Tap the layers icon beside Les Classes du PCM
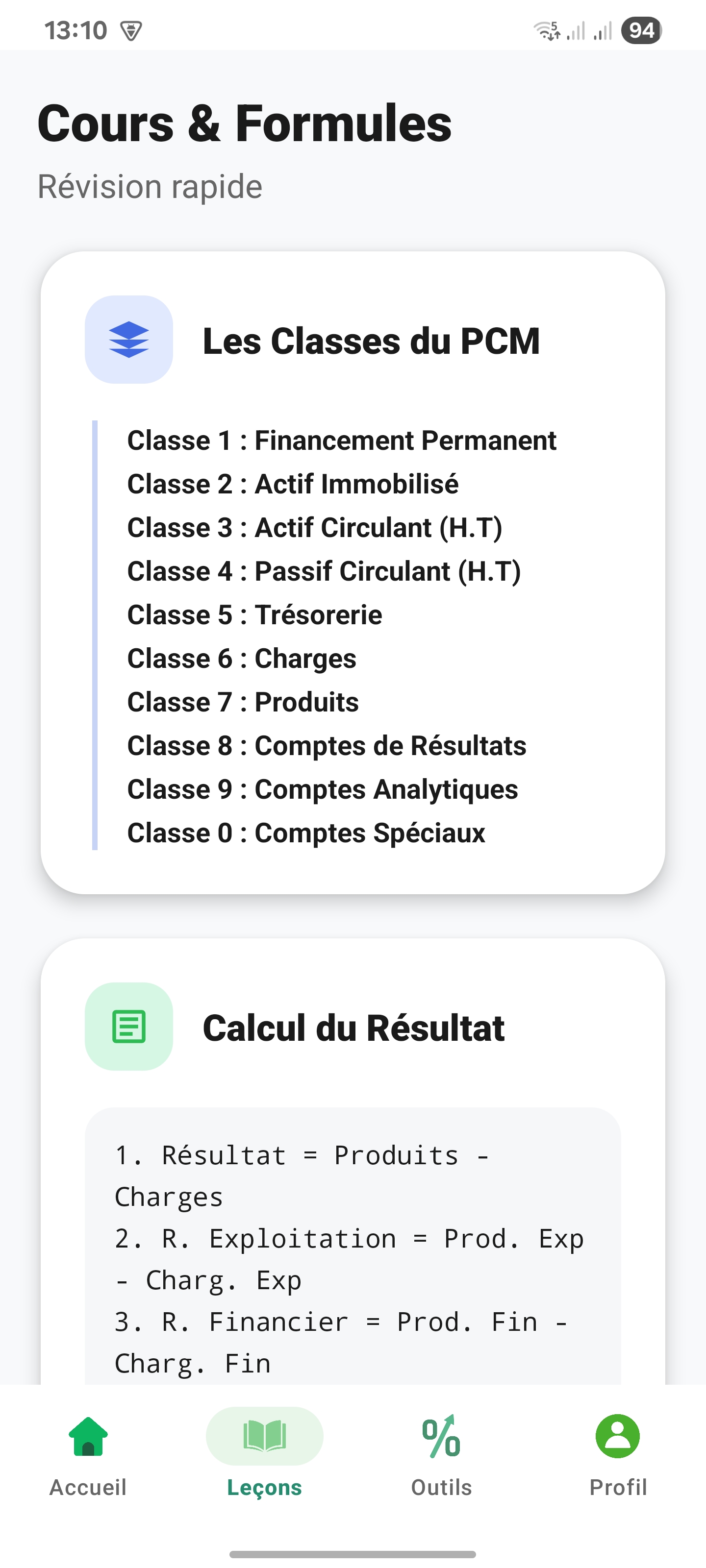This screenshot has width=706, height=1568. tap(128, 339)
